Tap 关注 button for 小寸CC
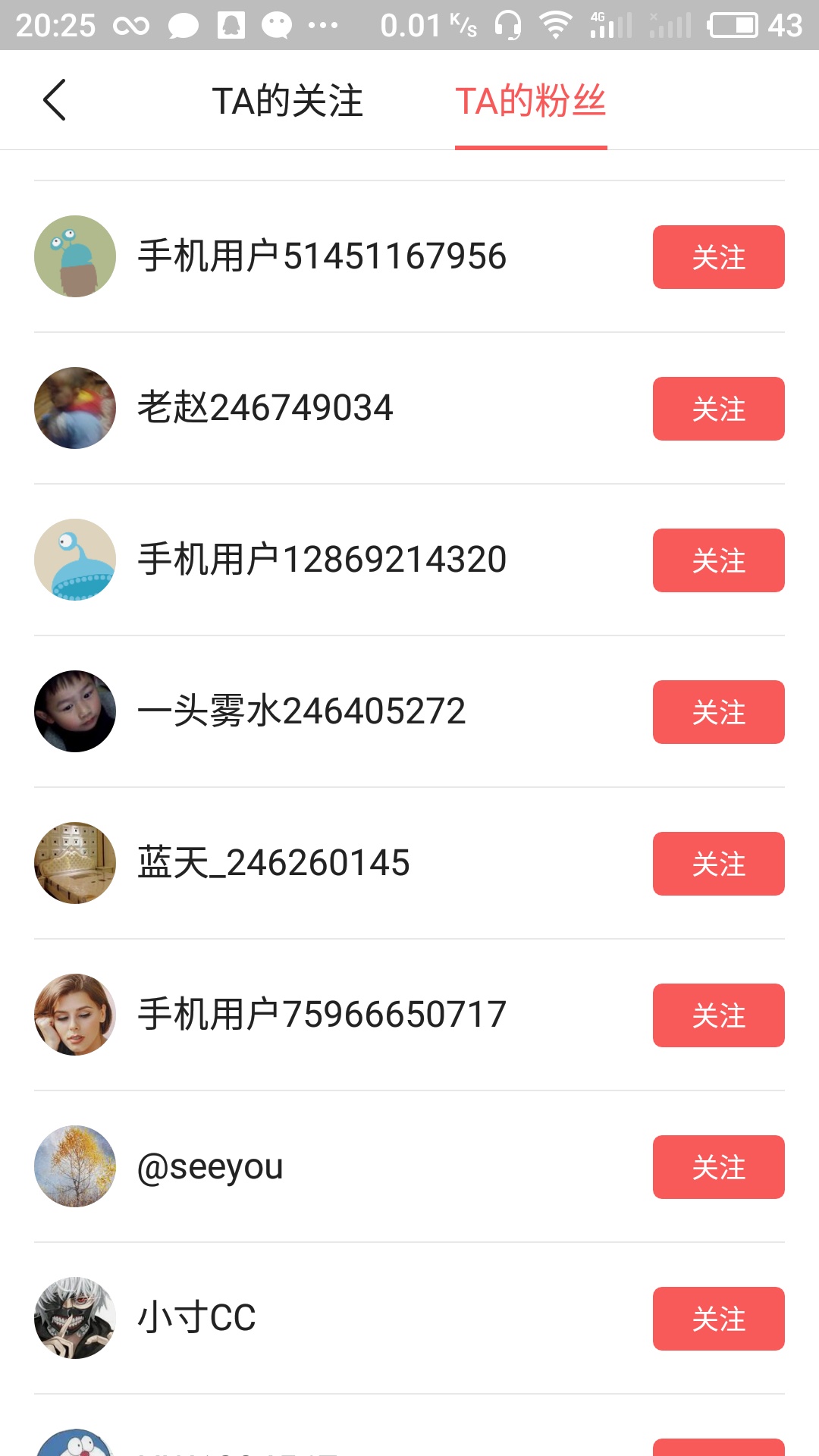The image size is (819, 1456). (x=718, y=1319)
